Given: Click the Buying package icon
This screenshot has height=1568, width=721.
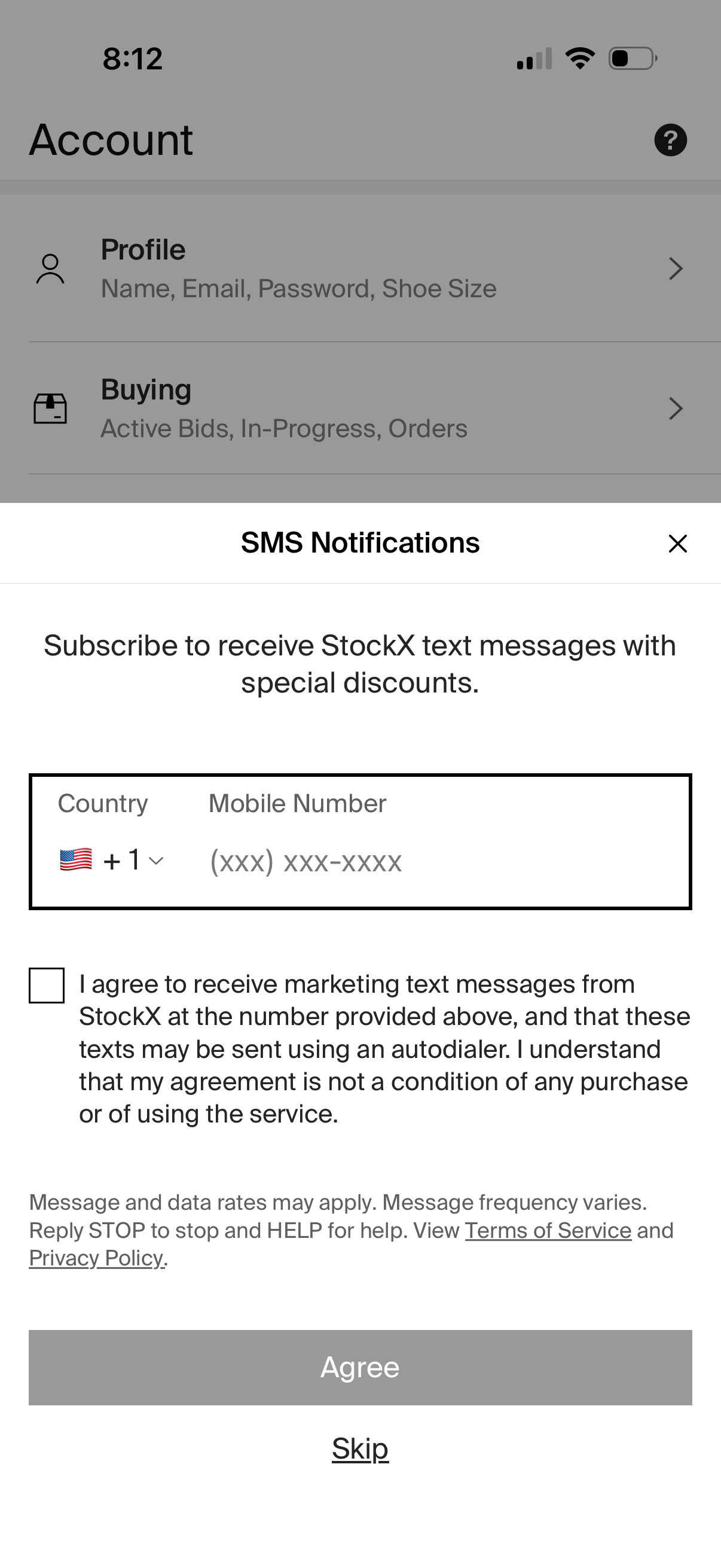Looking at the screenshot, I should pos(51,408).
